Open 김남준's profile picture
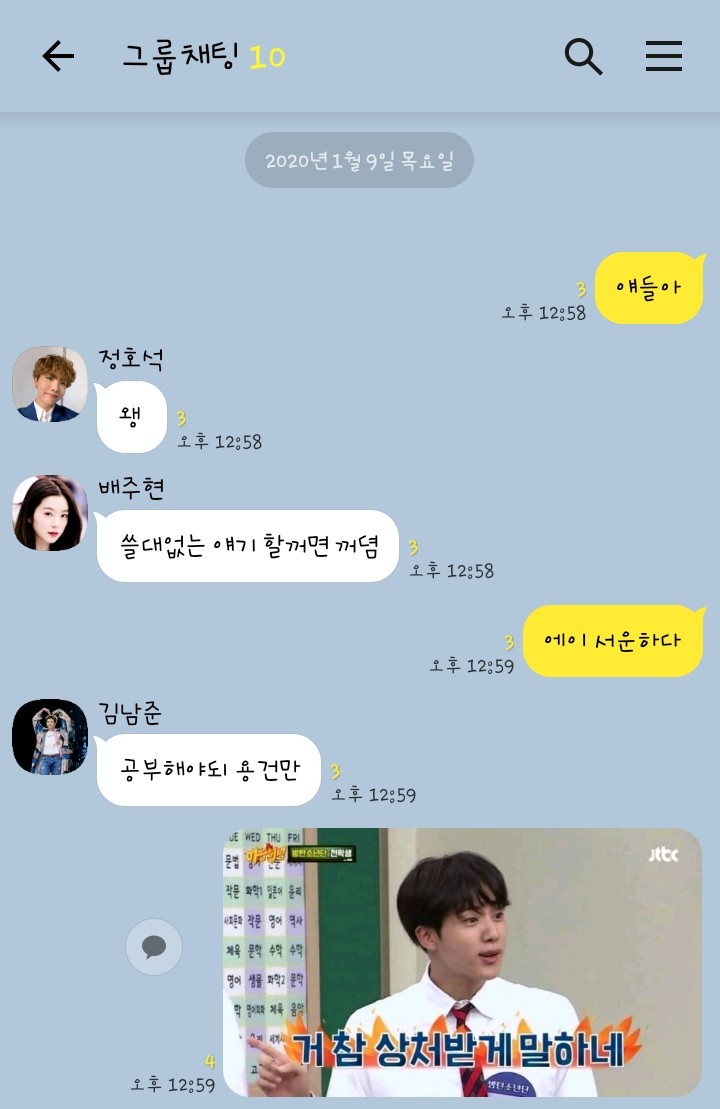The height and width of the screenshot is (1109, 720). pyautogui.click(x=50, y=737)
